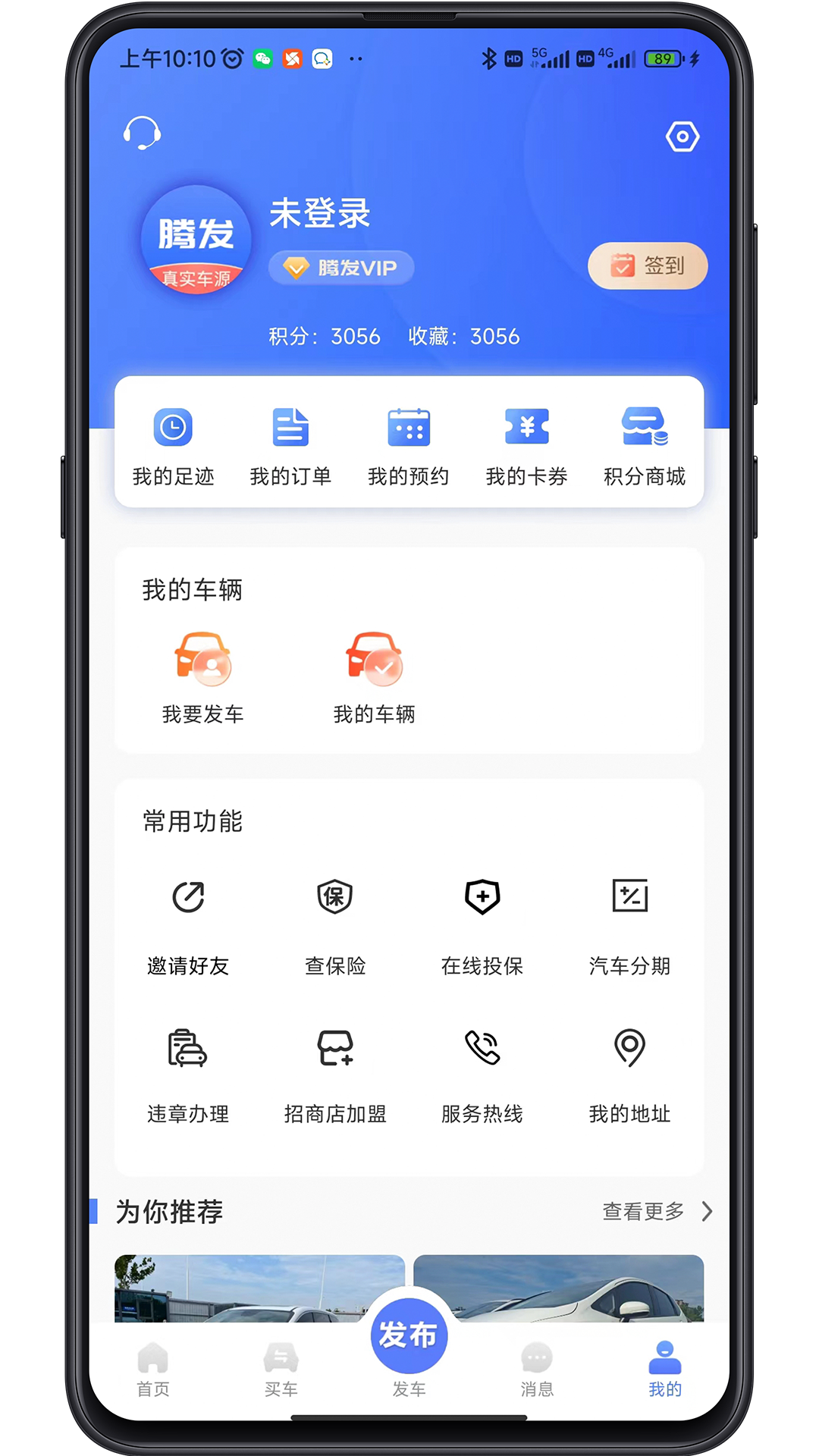
Task: Open 我的足迹
Action: click(x=174, y=447)
